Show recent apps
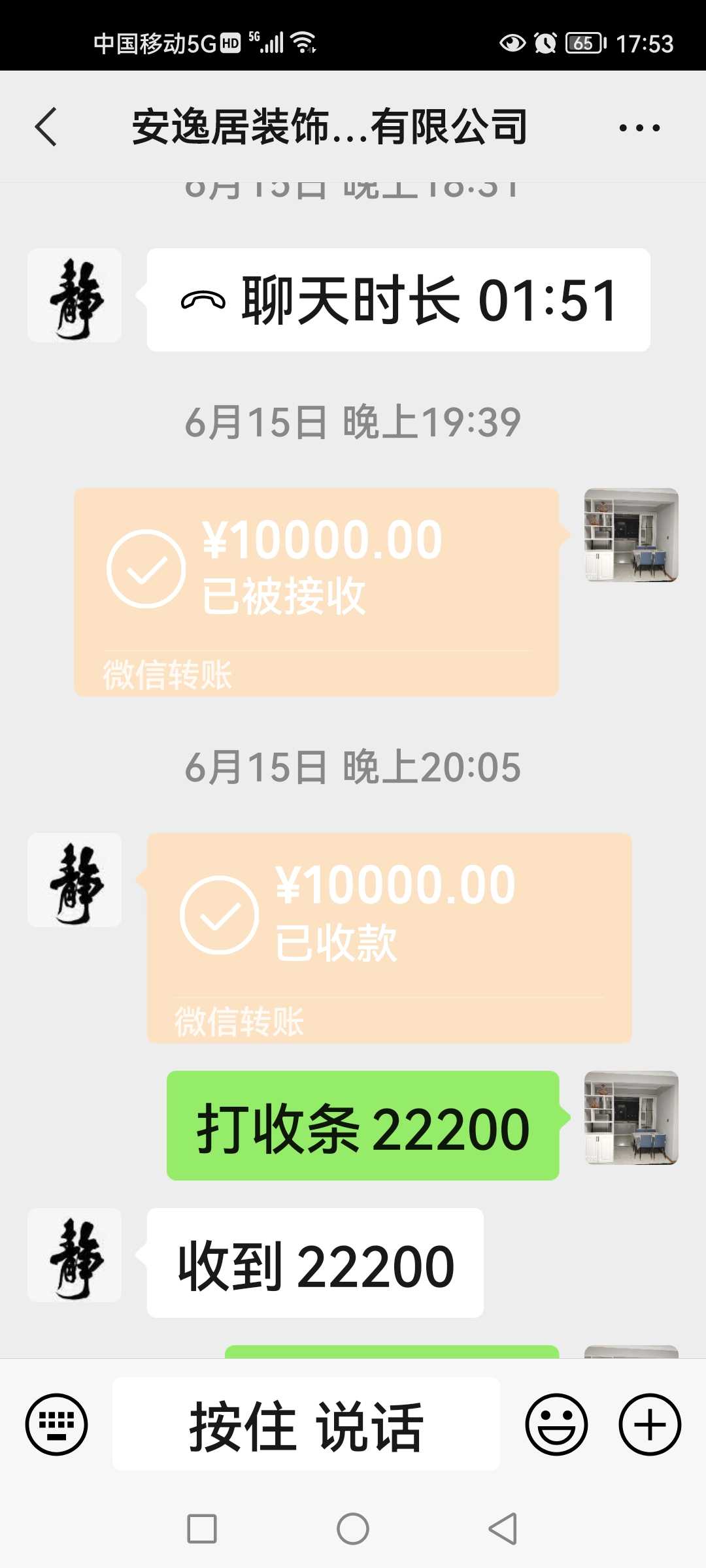The height and width of the screenshot is (1568, 706). (202, 1529)
